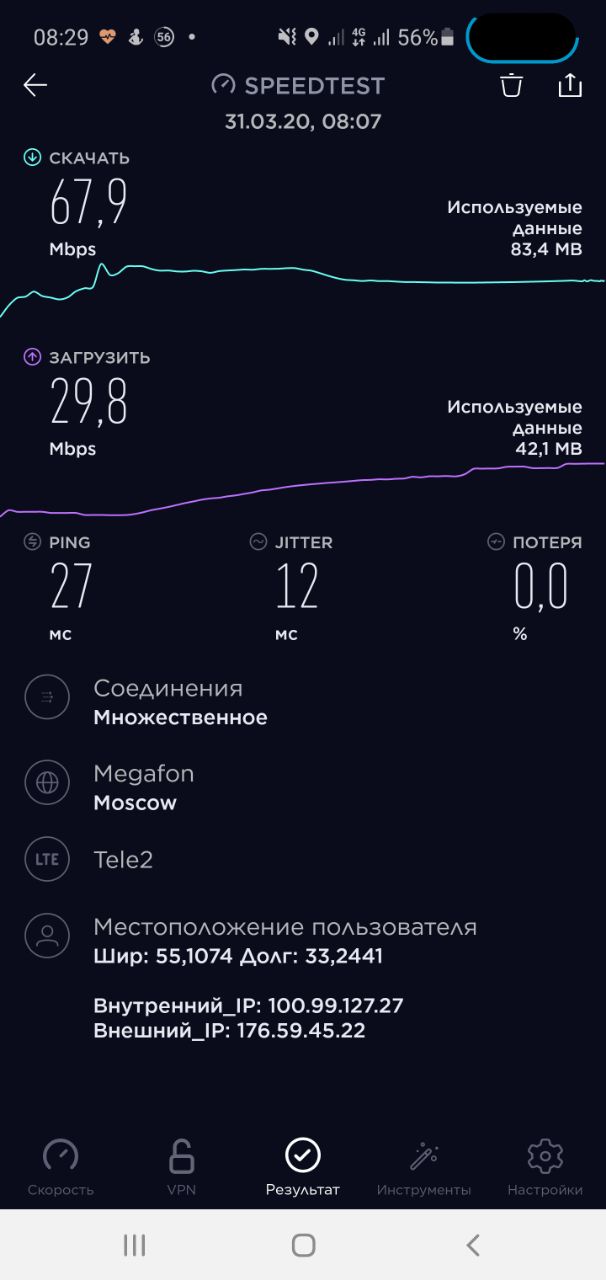Open the Инструменты tab
Screen dimensions: 606x1280
click(424, 1168)
